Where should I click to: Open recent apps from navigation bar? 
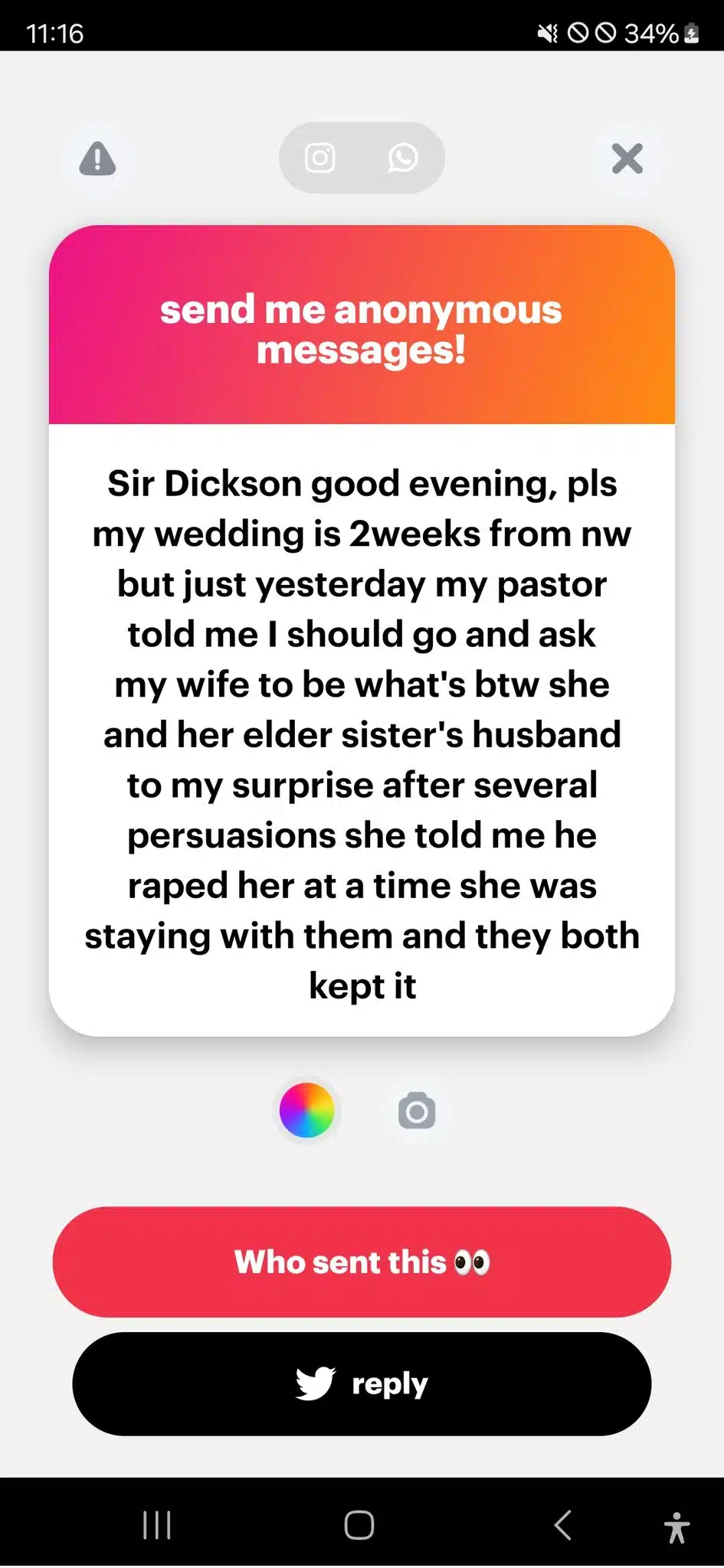point(157,1525)
